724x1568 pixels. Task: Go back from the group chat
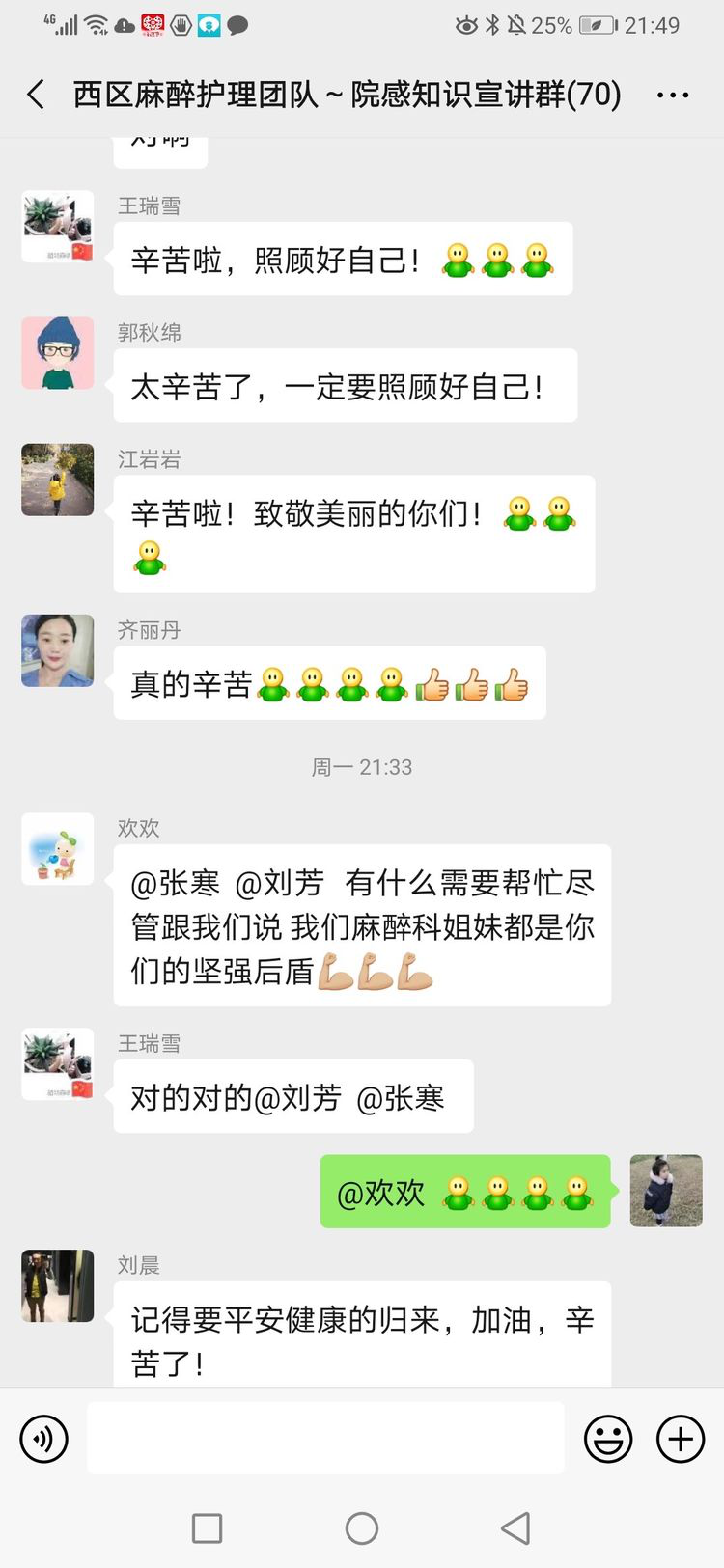[x=37, y=95]
